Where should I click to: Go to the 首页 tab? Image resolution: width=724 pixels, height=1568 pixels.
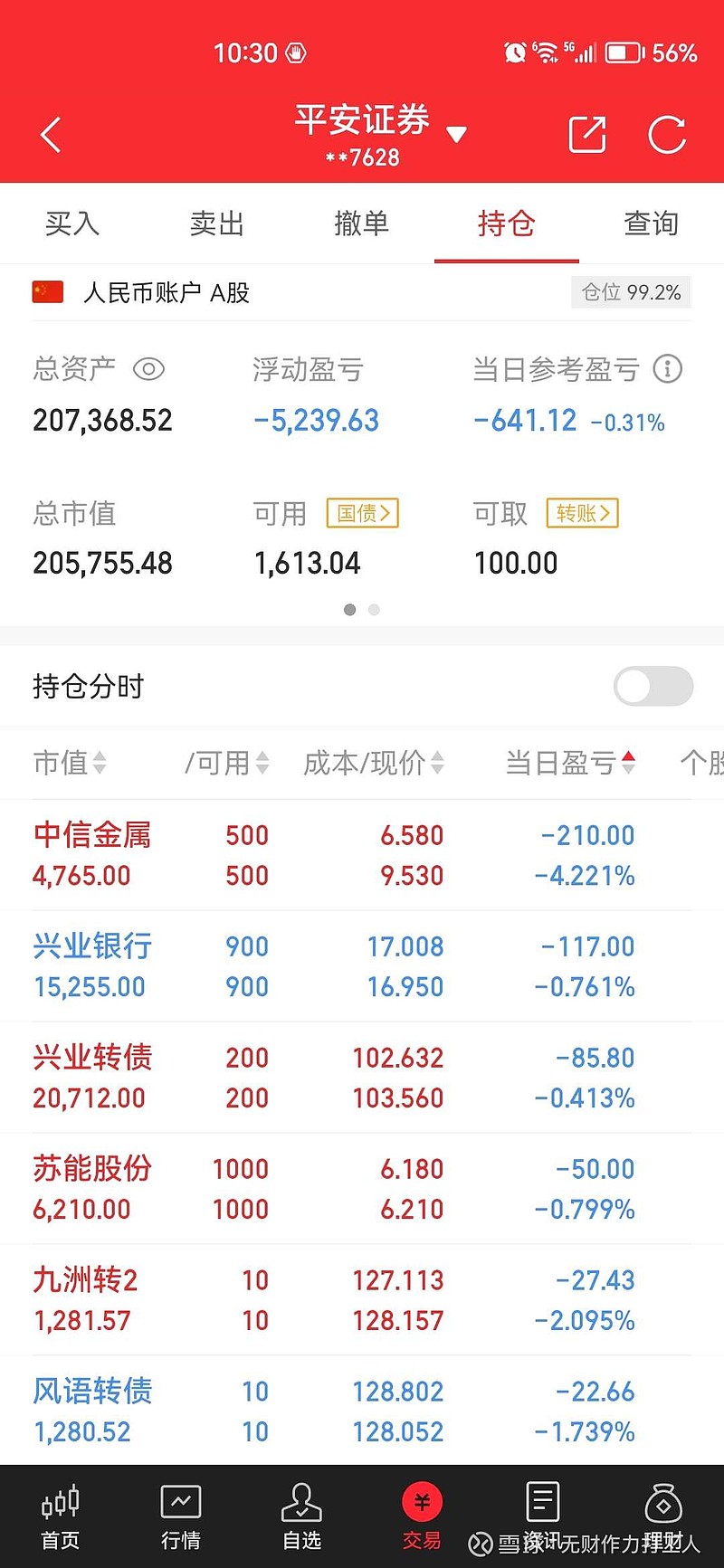61,1517
